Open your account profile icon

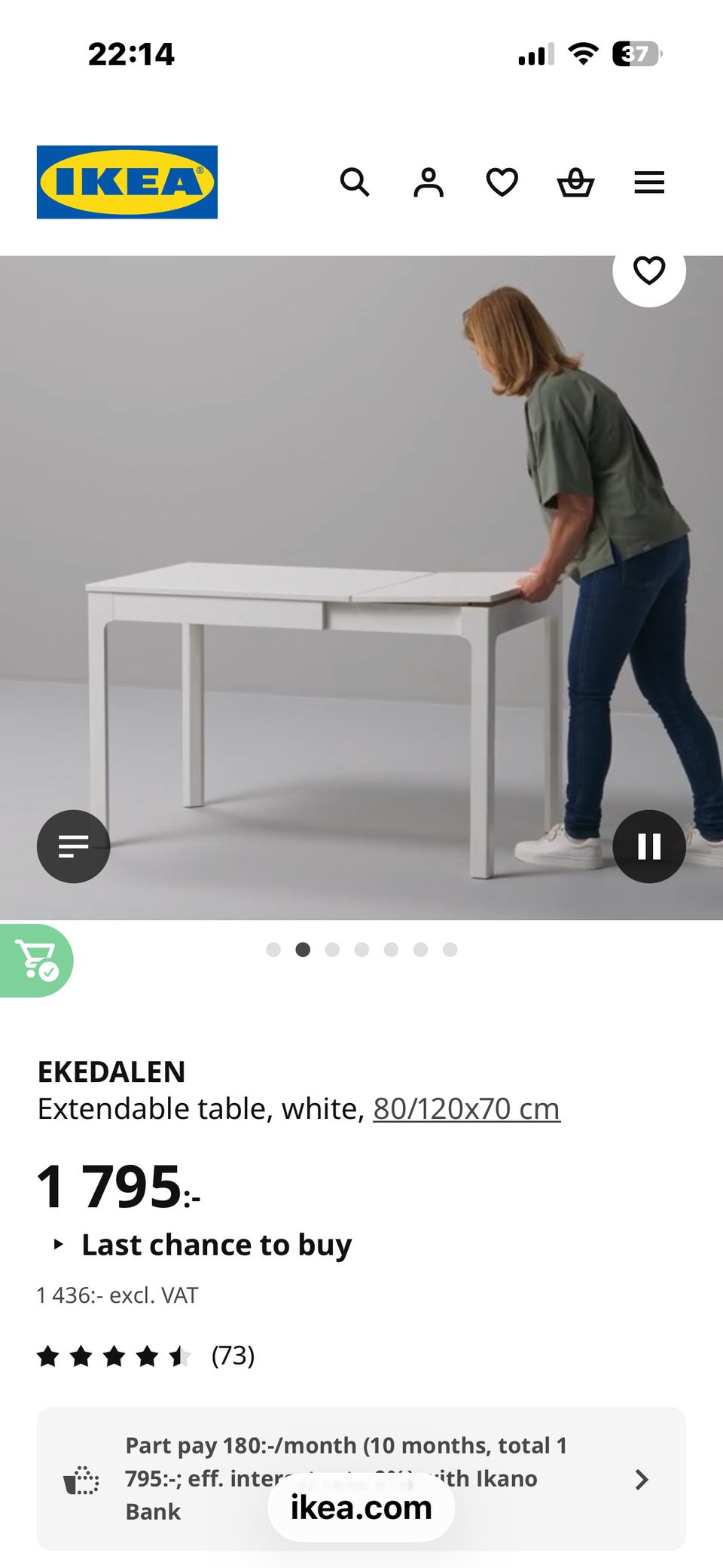428,182
